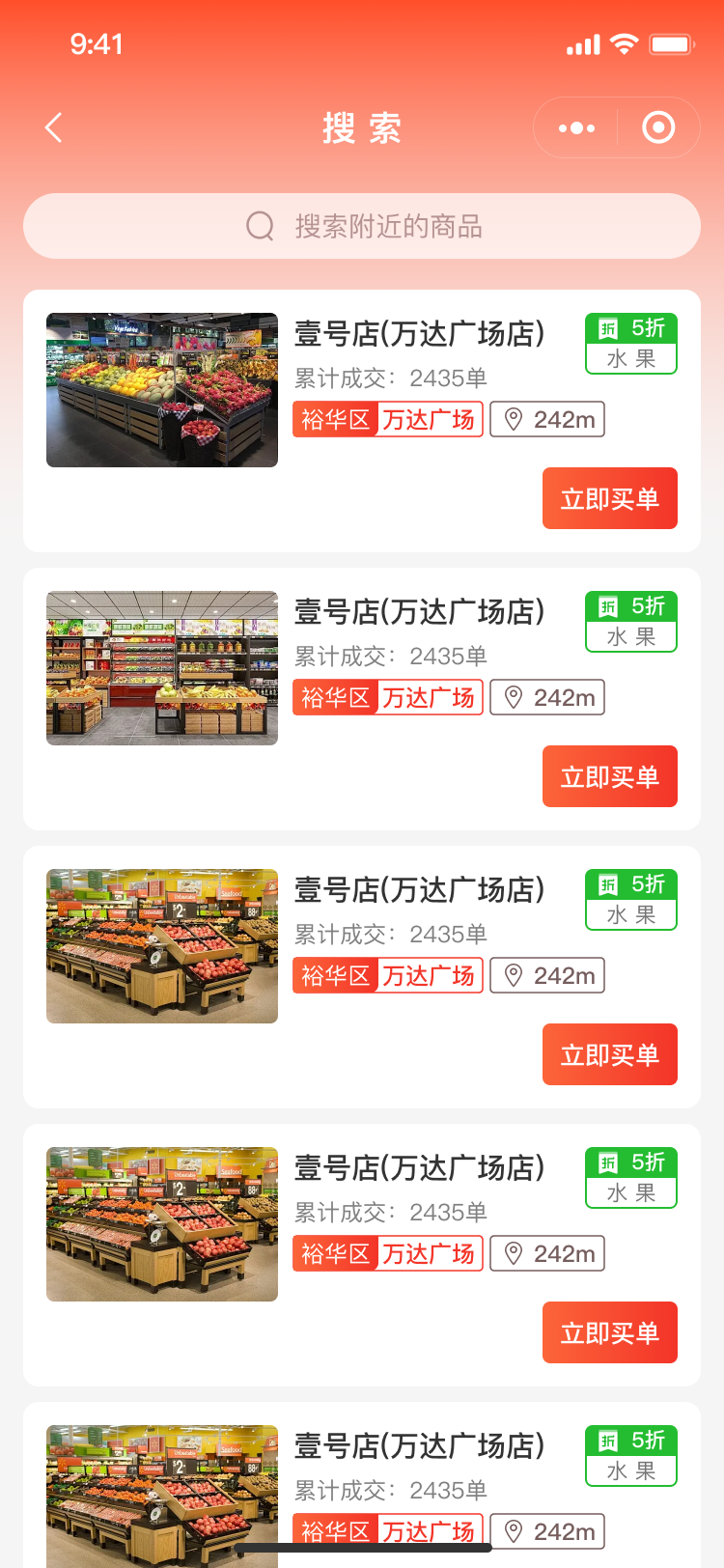Hit 立即买单 on the fourth store card
The width and height of the screenshot is (724, 1568).
[609, 1332]
